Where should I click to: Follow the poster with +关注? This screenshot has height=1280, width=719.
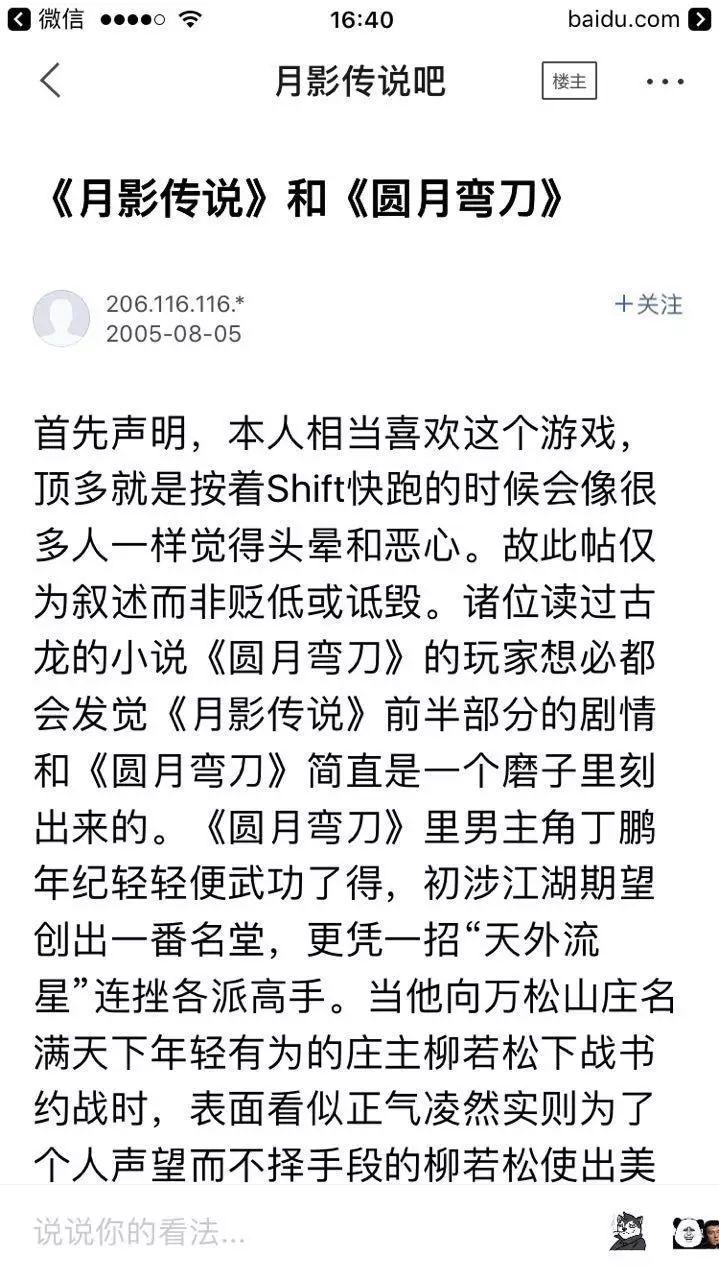648,305
